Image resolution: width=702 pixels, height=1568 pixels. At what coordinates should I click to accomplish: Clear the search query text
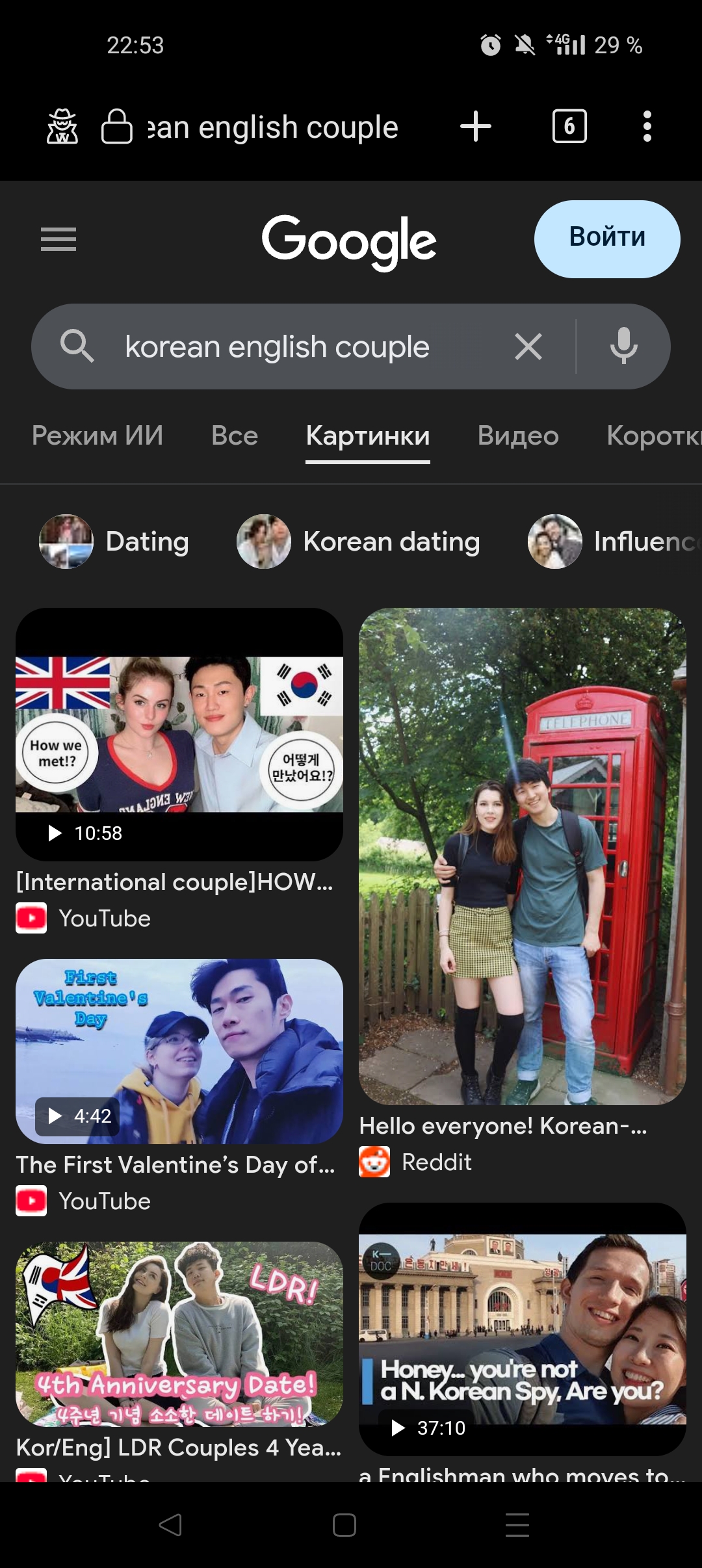(x=528, y=346)
